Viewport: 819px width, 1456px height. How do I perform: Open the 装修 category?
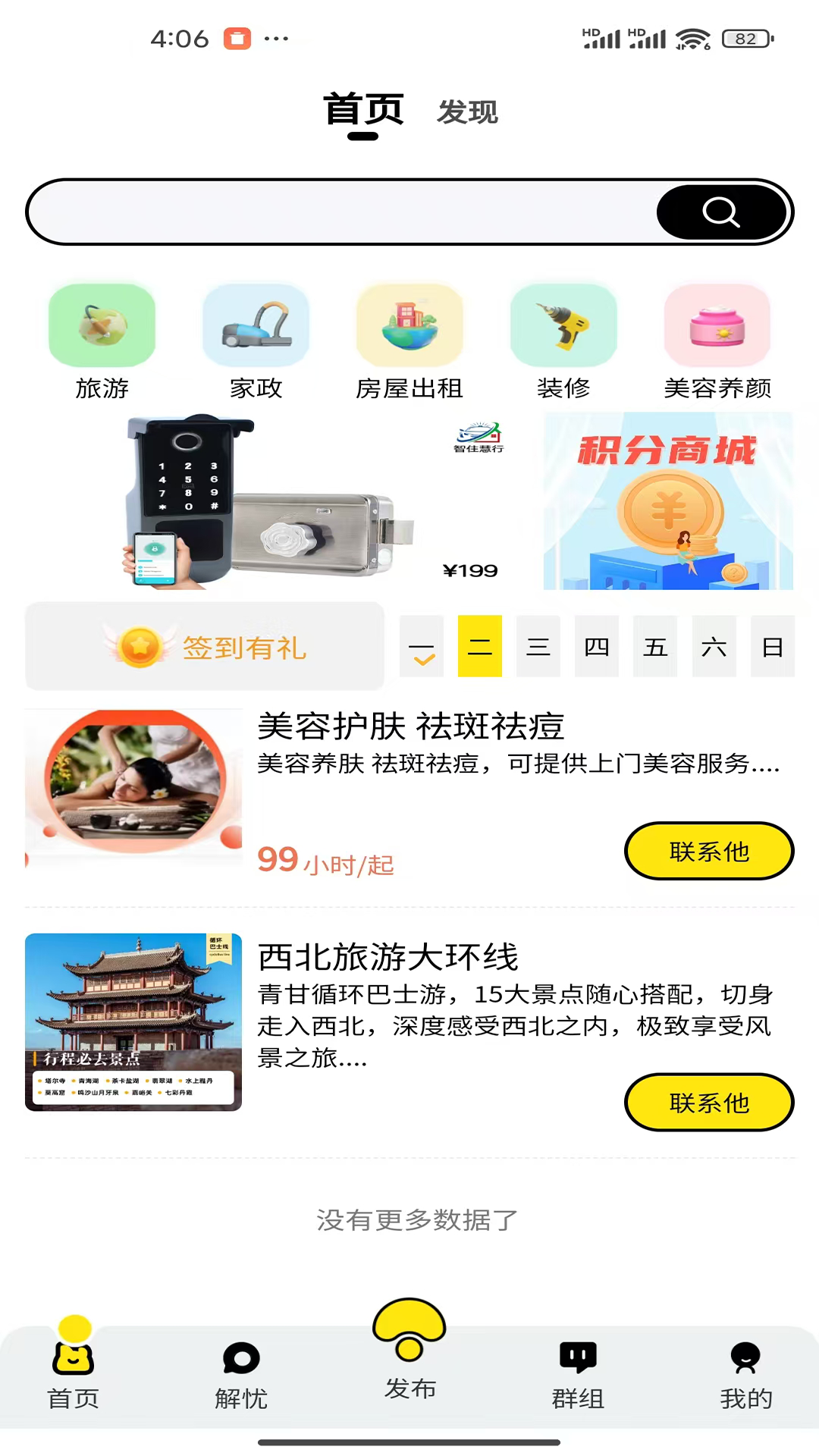point(563,341)
